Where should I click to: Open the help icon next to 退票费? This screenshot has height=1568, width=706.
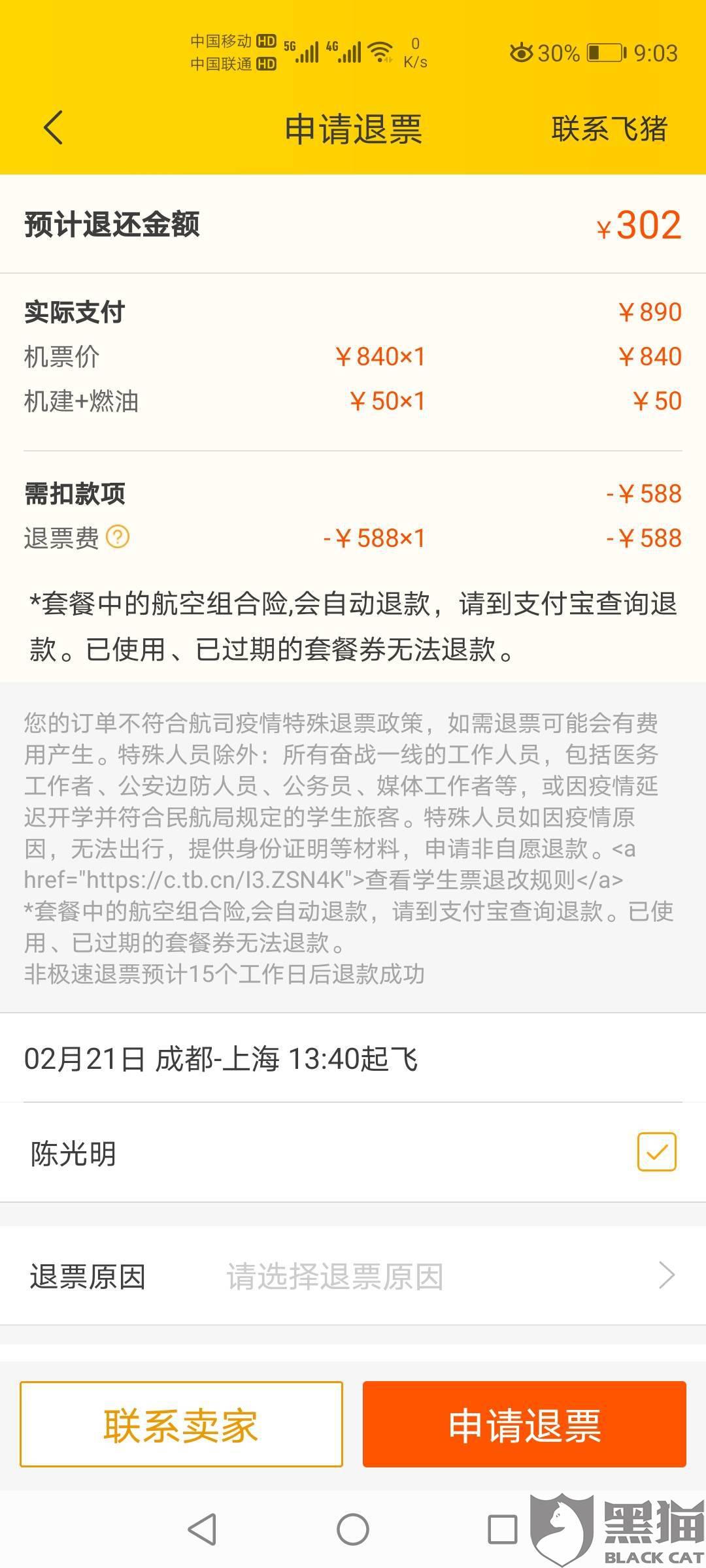click(118, 537)
